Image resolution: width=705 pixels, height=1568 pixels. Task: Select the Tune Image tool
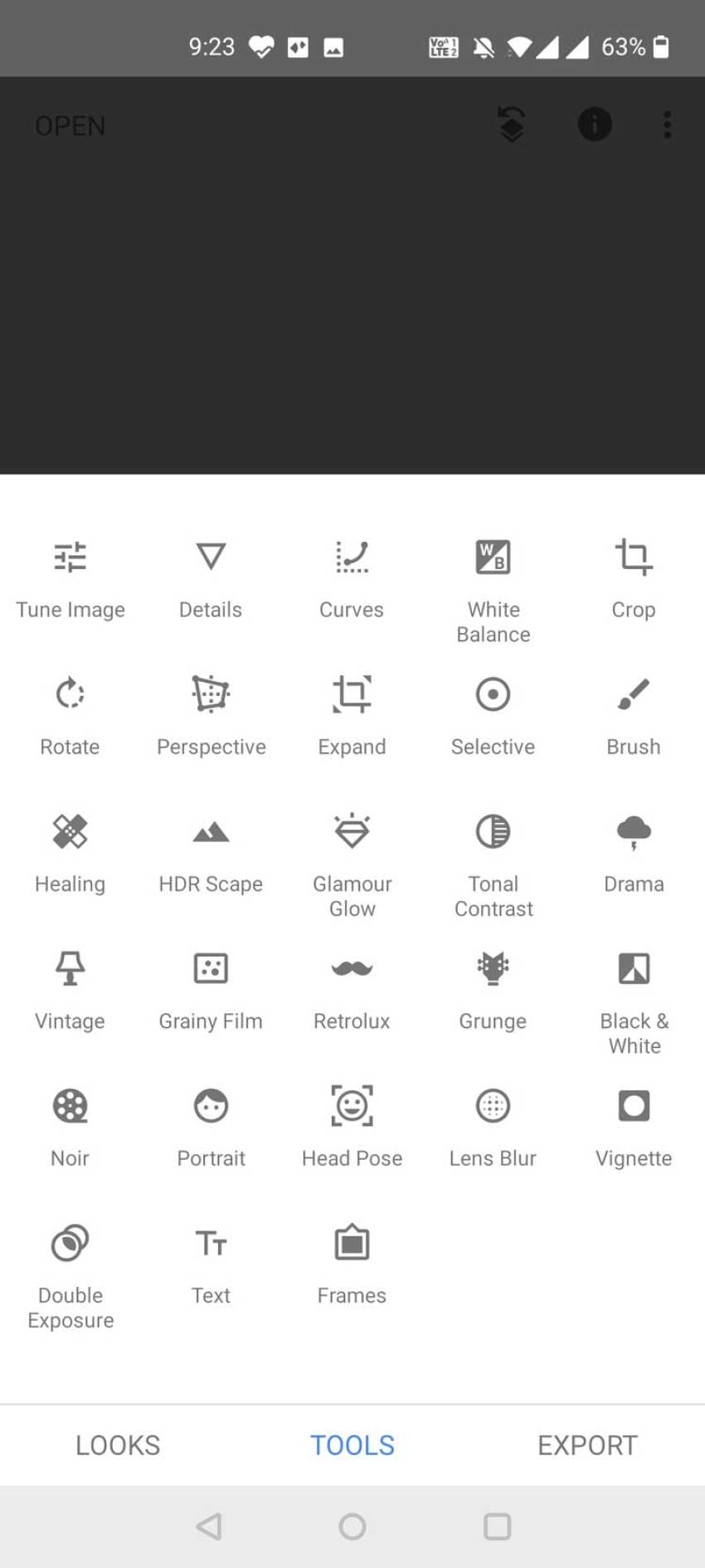coord(70,577)
